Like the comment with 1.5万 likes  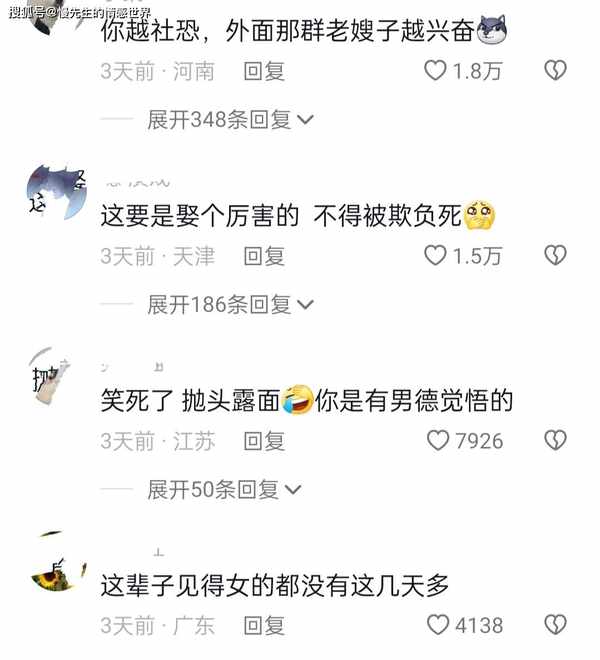[x=435, y=256]
